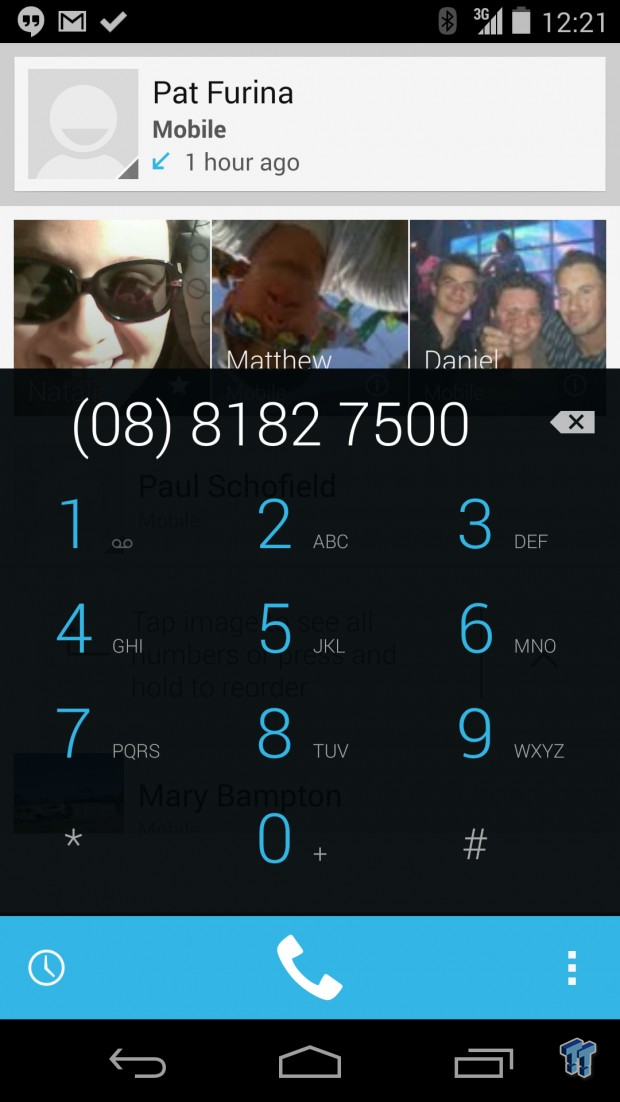620x1102 pixels.
Task: Dial the entered number with call button
Action: point(309,967)
